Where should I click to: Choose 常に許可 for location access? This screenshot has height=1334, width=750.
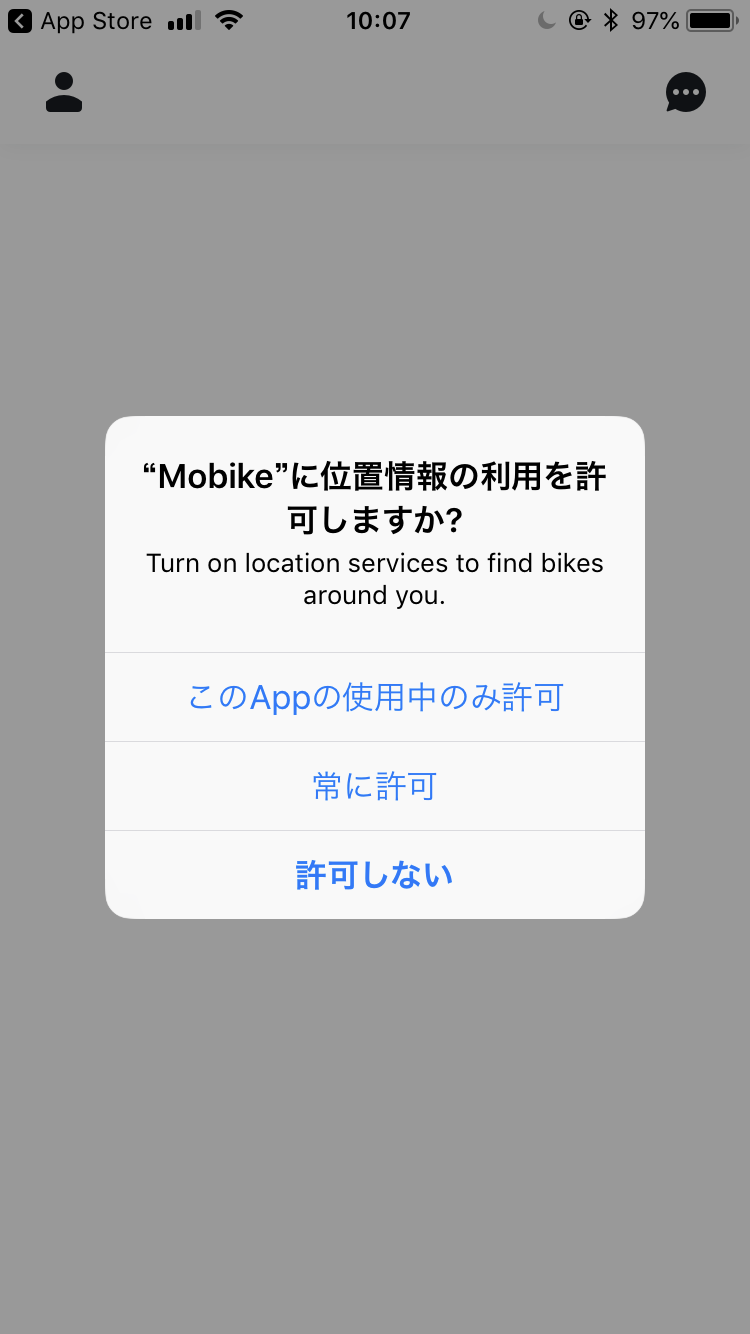pyautogui.click(x=375, y=786)
